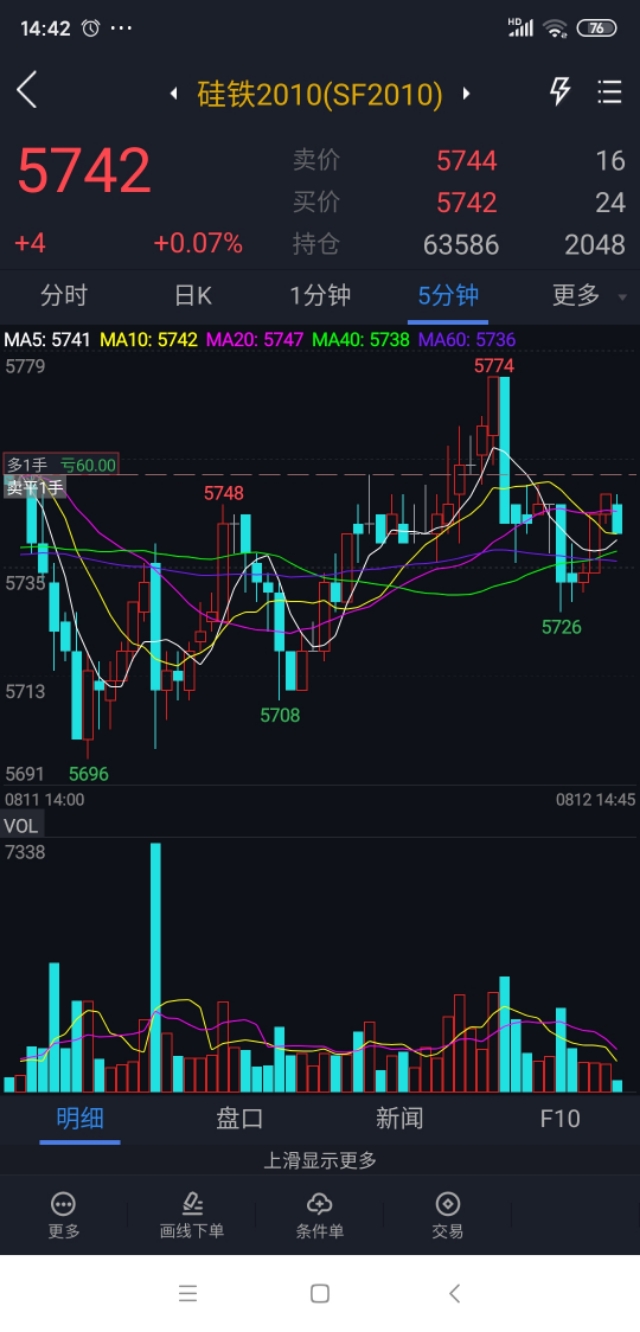Switch to the next contract arrow
The width and height of the screenshot is (640, 1332).
click(x=466, y=94)
